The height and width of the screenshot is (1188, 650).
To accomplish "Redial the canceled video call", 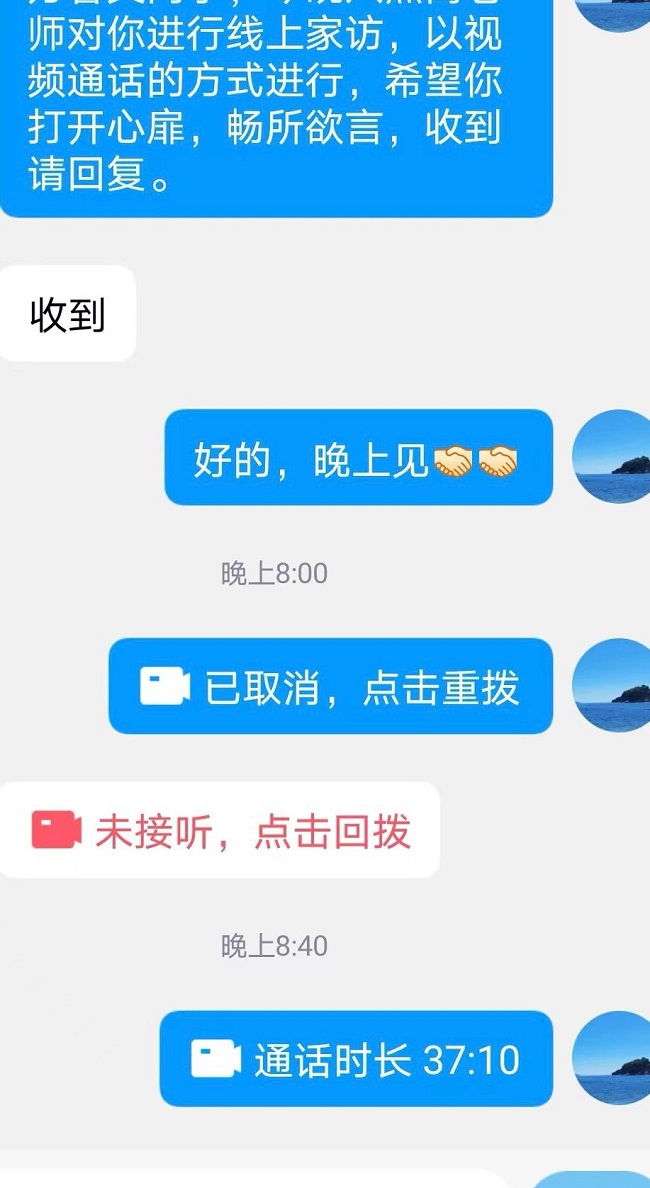I will [x=330, y=687].
